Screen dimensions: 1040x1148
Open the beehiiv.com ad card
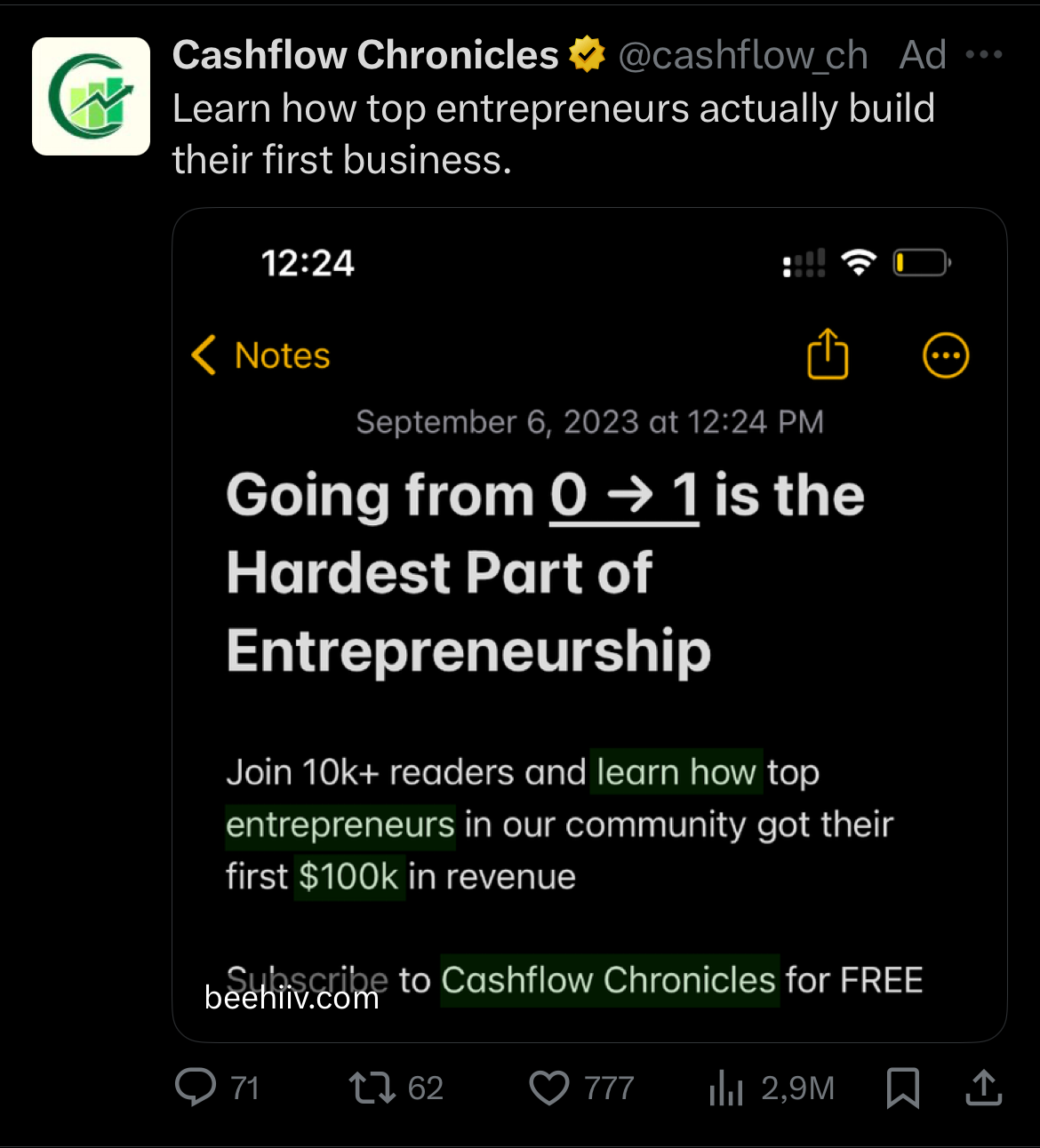coord(588,624)
